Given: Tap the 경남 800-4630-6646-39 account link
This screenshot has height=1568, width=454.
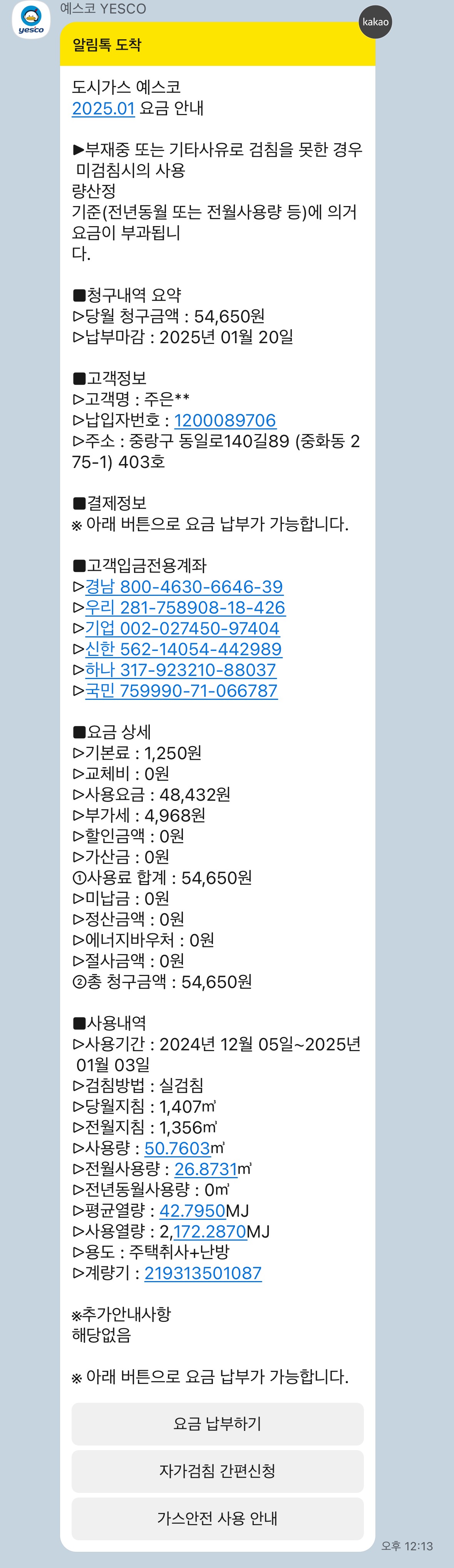Looking at the screenshot, I should pos(184,587).
